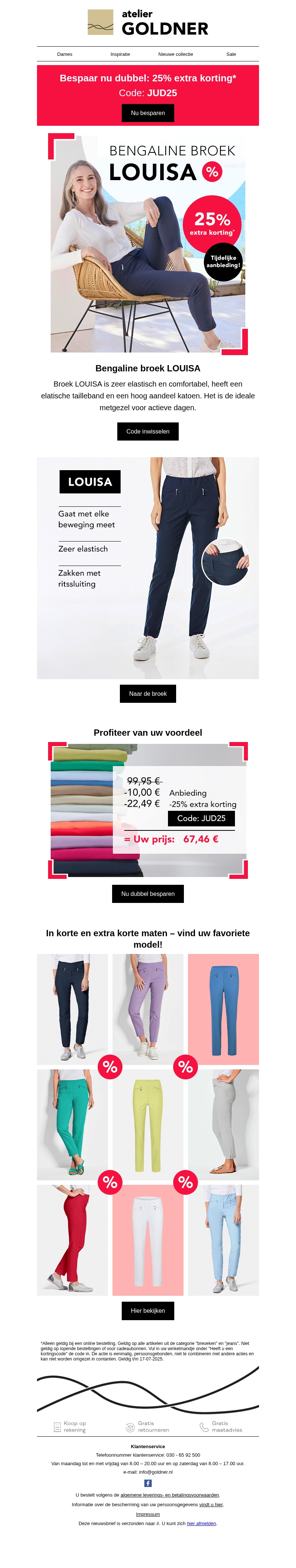Open the Facebook icon link

[147, 1483]
